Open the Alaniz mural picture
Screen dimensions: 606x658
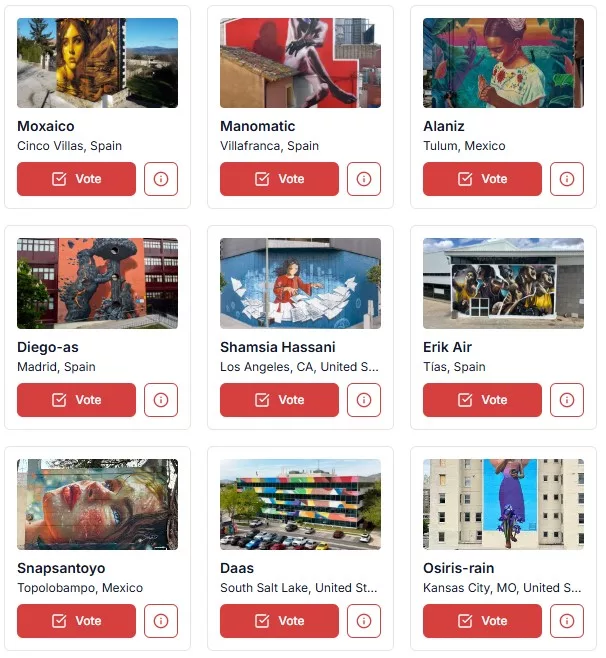503,62
